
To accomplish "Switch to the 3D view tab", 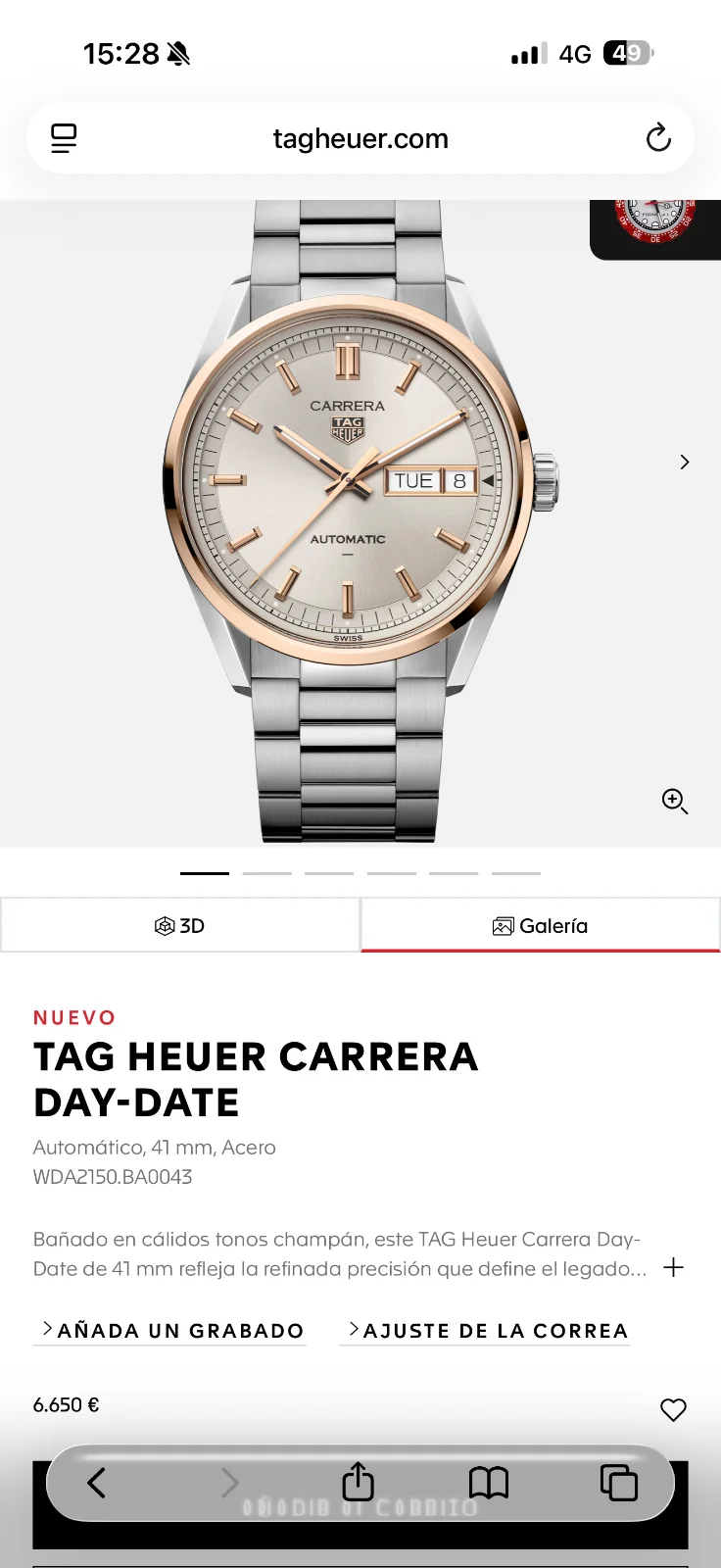I will click(x=180, y=925).
